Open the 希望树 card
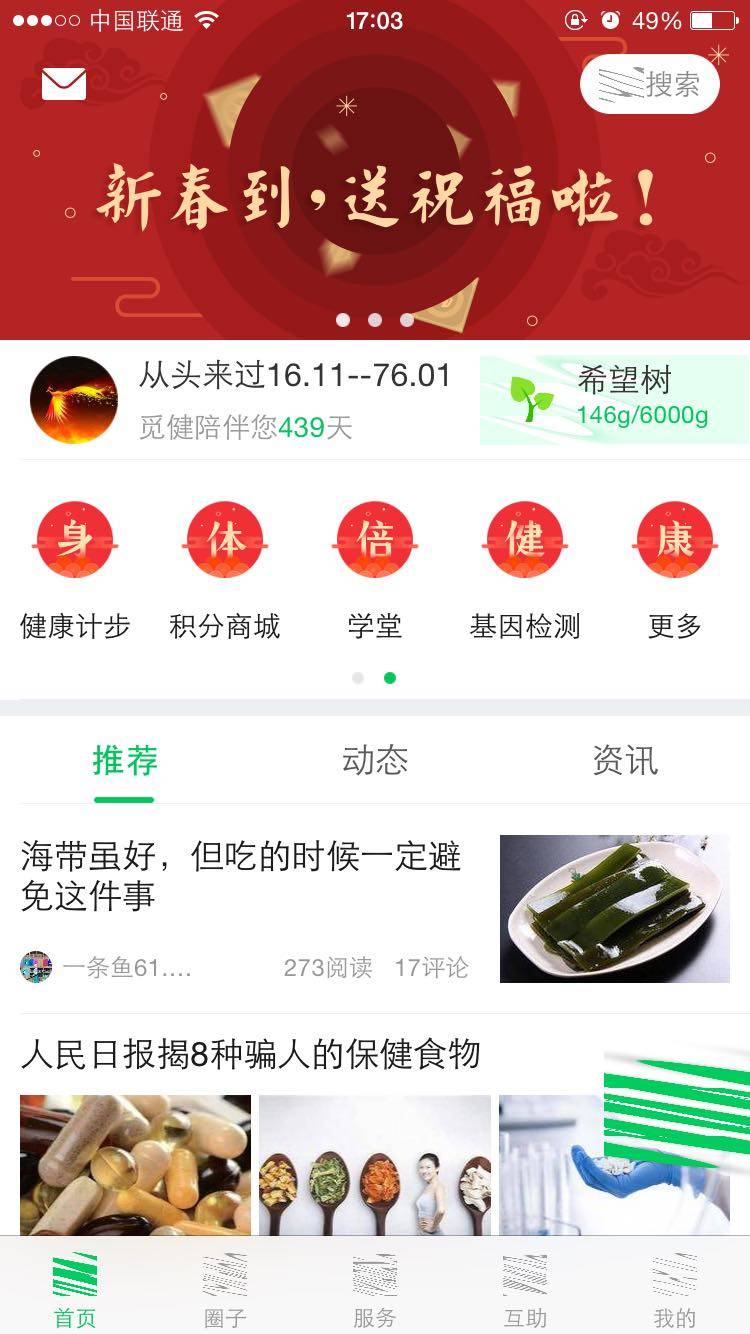This screenshot has width=750, height=1334. 614,399
